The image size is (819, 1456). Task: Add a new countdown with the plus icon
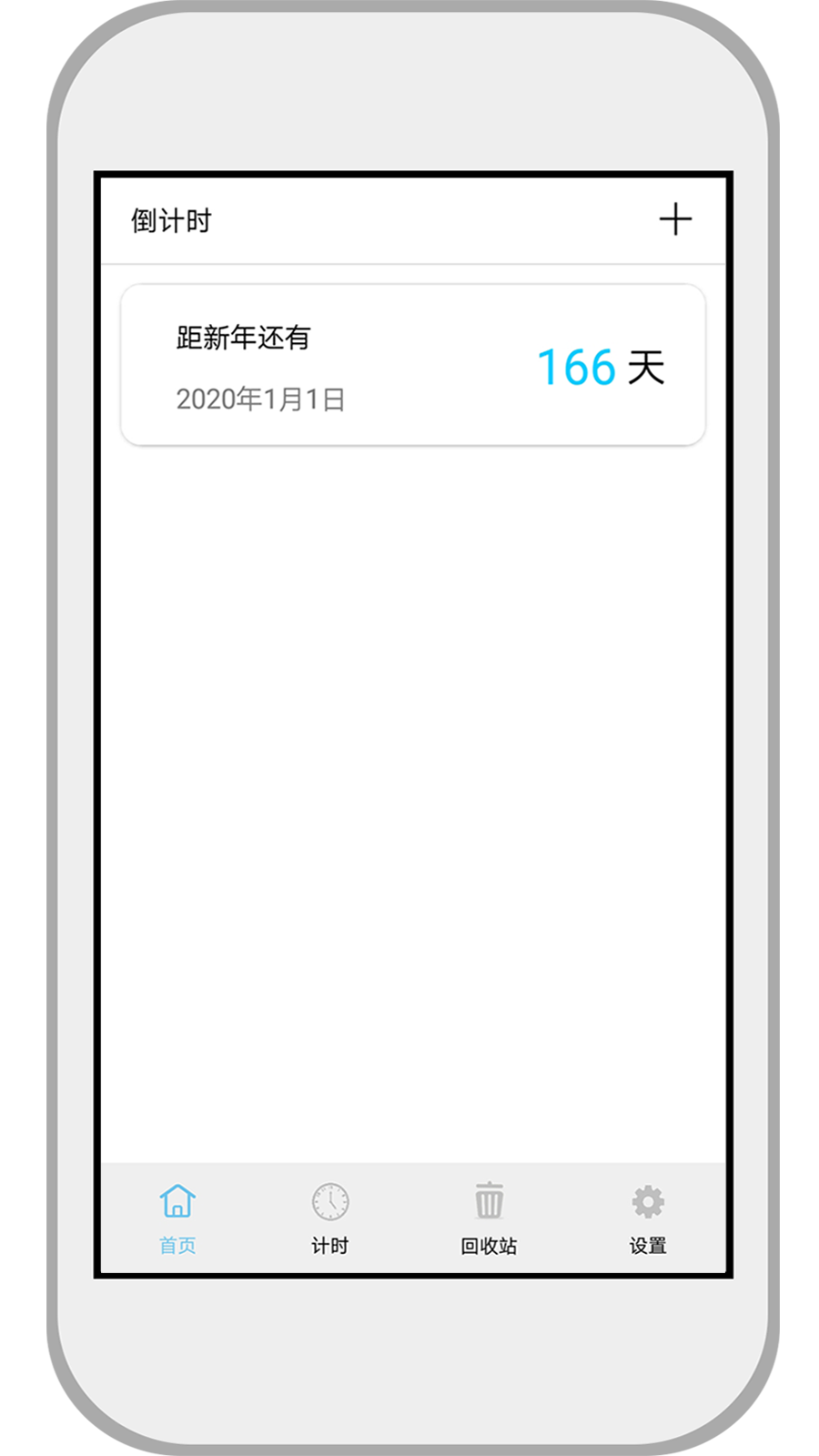[675, 219]
